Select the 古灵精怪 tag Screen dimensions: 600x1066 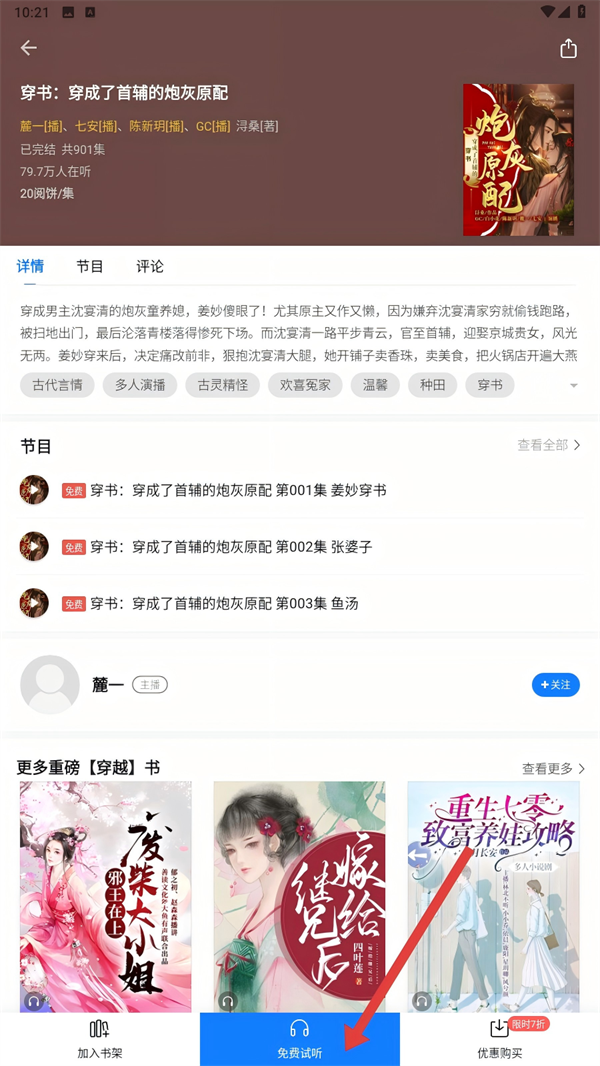point(222,385)
